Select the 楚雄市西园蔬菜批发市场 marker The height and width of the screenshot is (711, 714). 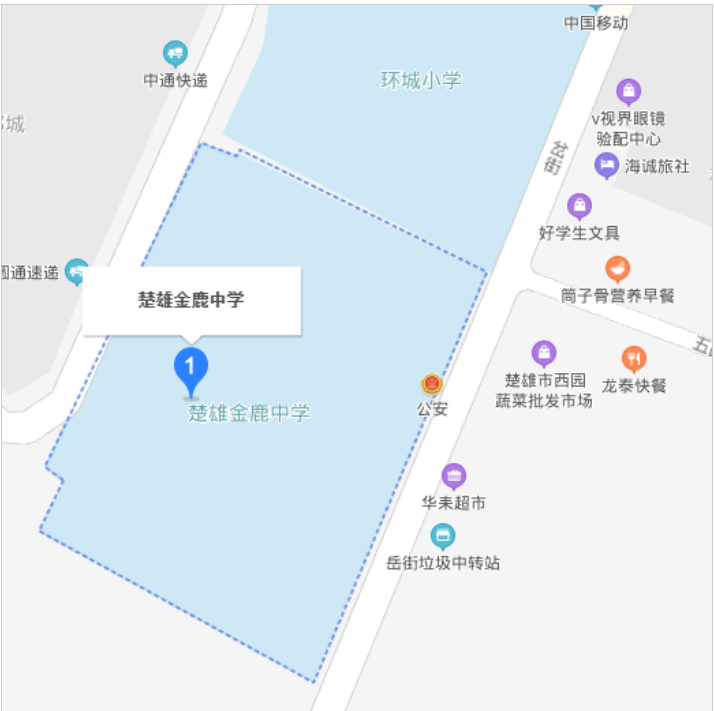point(544,353)
